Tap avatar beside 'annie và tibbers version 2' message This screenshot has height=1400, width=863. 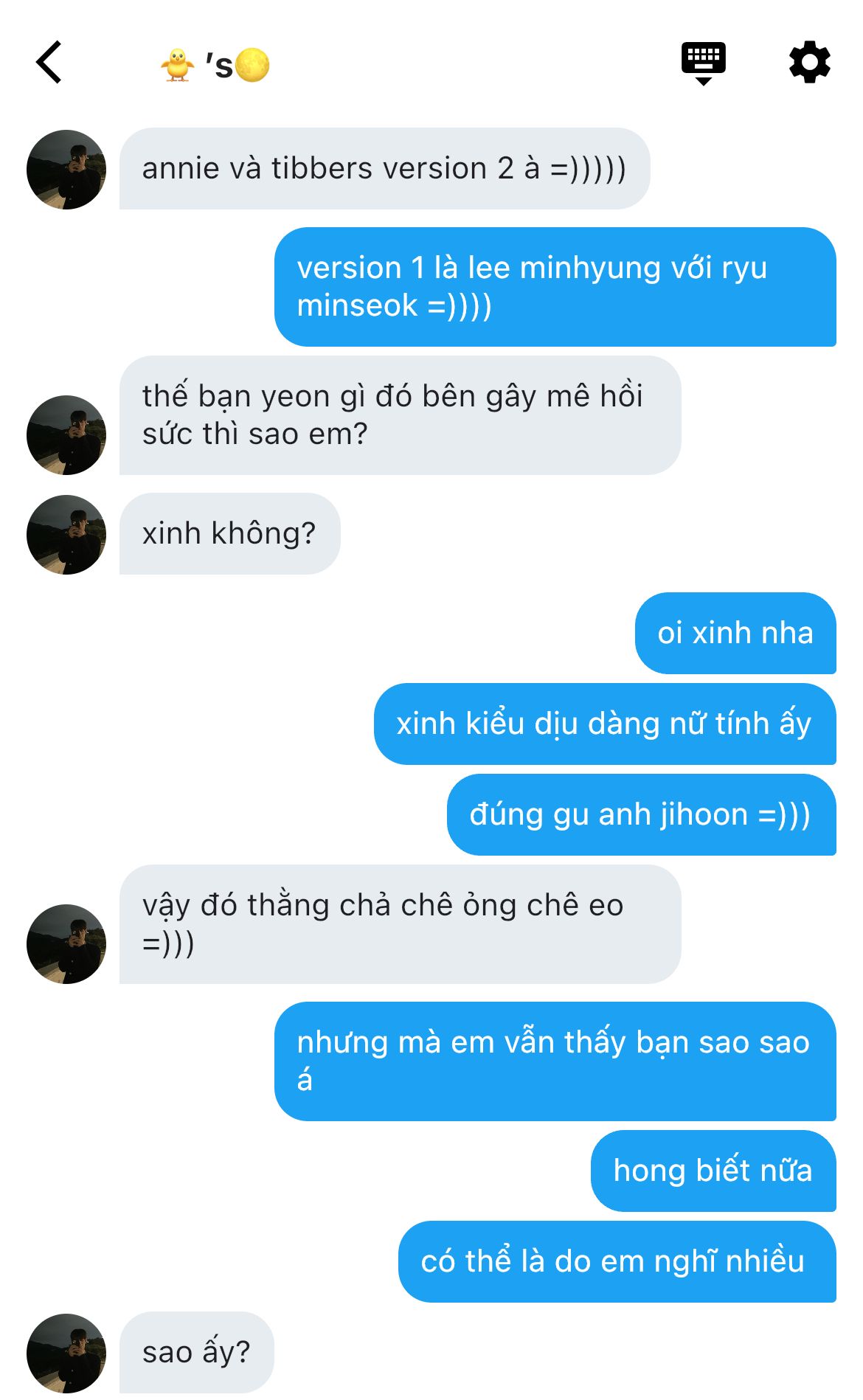point(66,170)
